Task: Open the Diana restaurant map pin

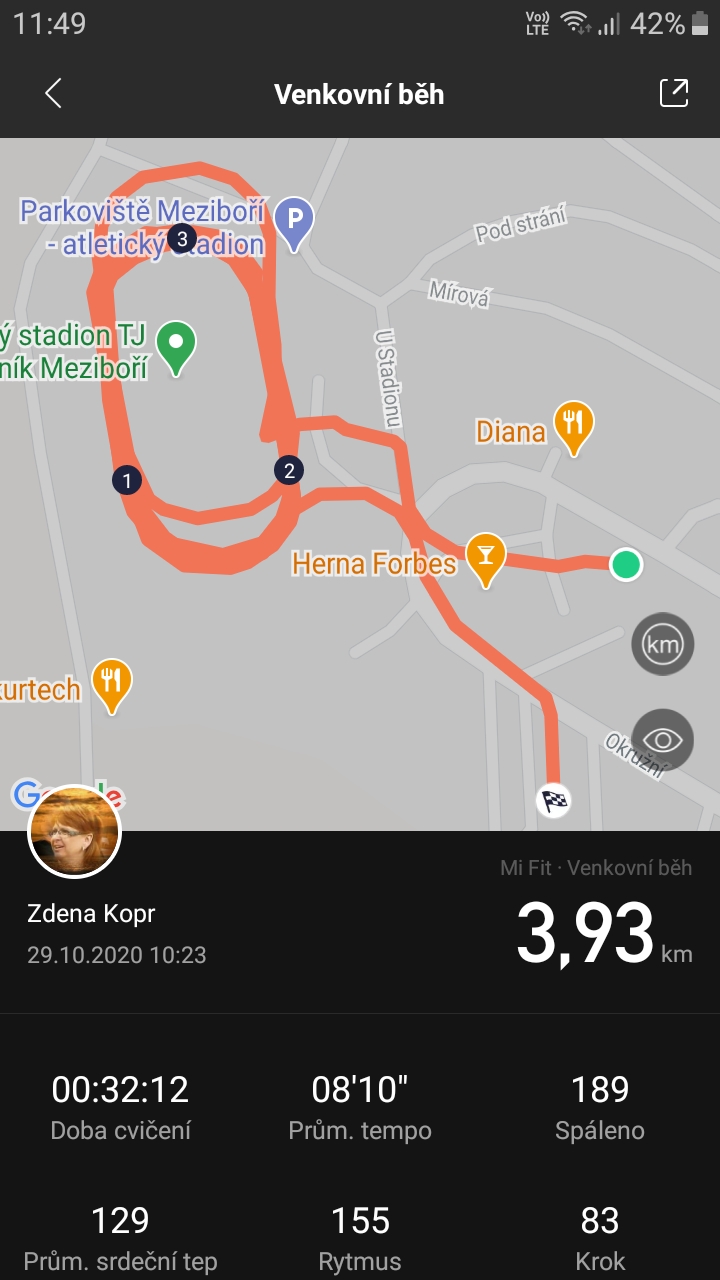Action: tap(573, 428)
